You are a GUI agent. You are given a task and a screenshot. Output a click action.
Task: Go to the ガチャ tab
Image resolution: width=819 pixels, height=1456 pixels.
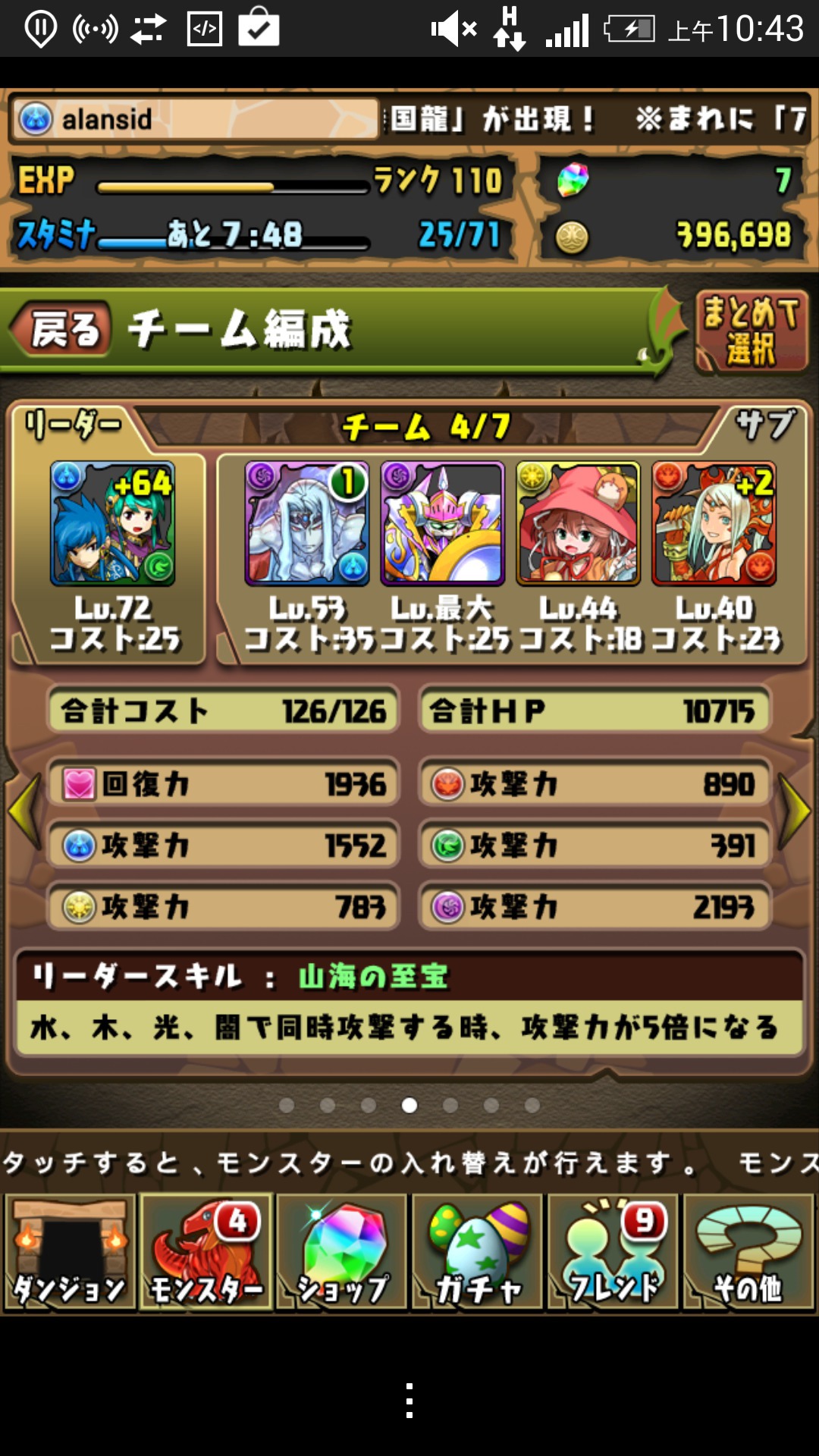(x=478, y=1253)
